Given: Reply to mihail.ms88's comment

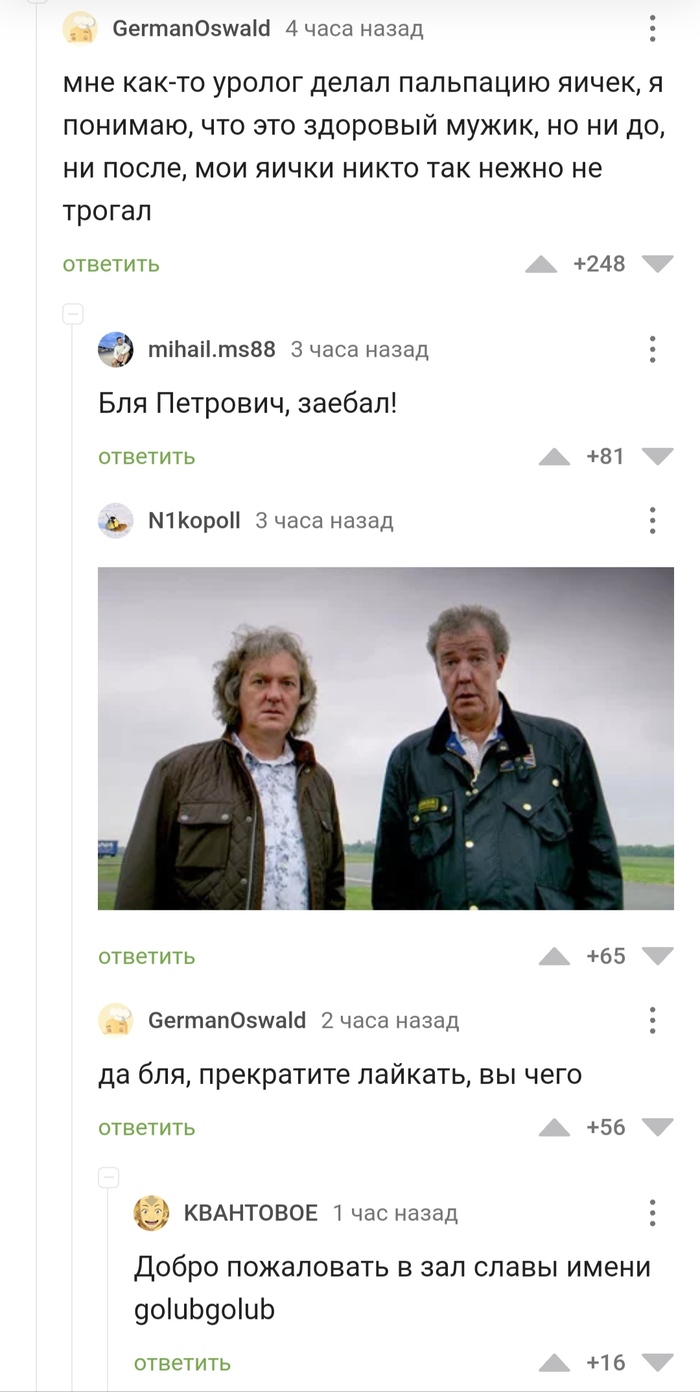Looking at the screenshot, I should tap(146, 457).
